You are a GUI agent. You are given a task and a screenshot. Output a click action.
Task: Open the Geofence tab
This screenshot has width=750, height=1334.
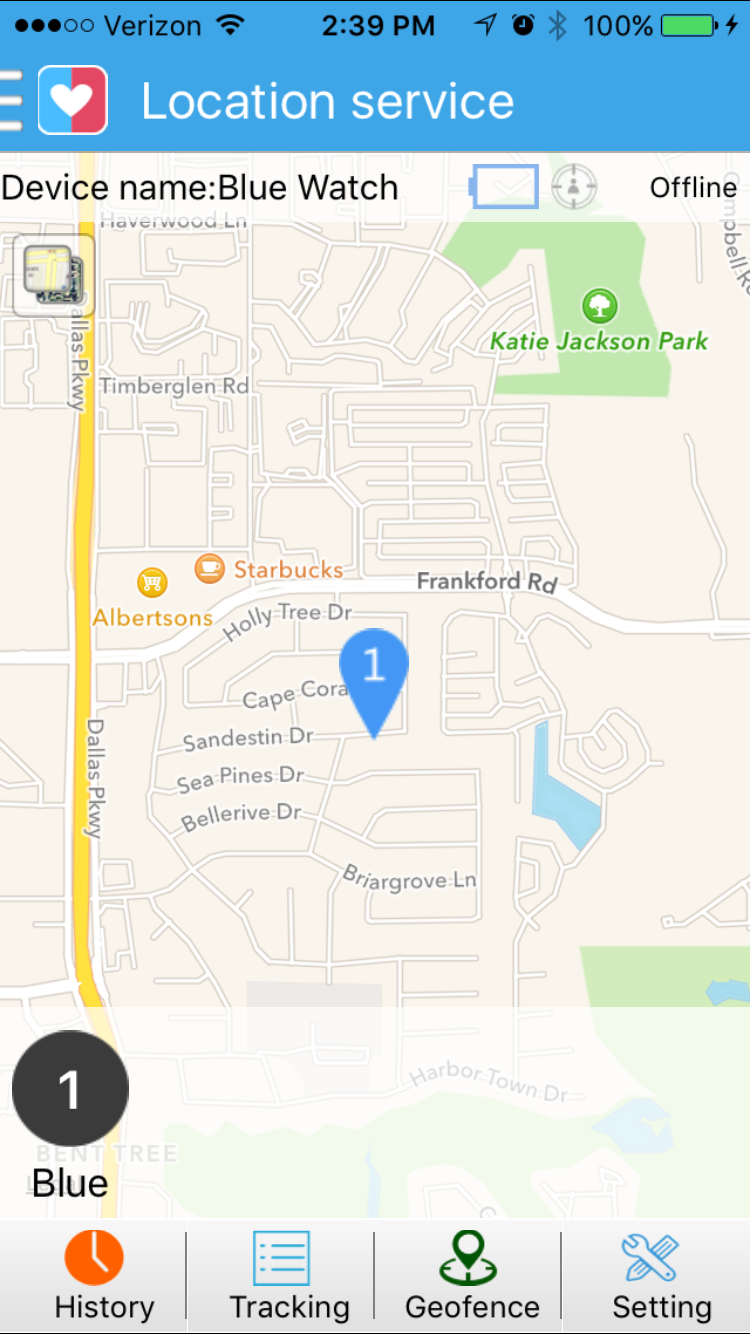470,1275
